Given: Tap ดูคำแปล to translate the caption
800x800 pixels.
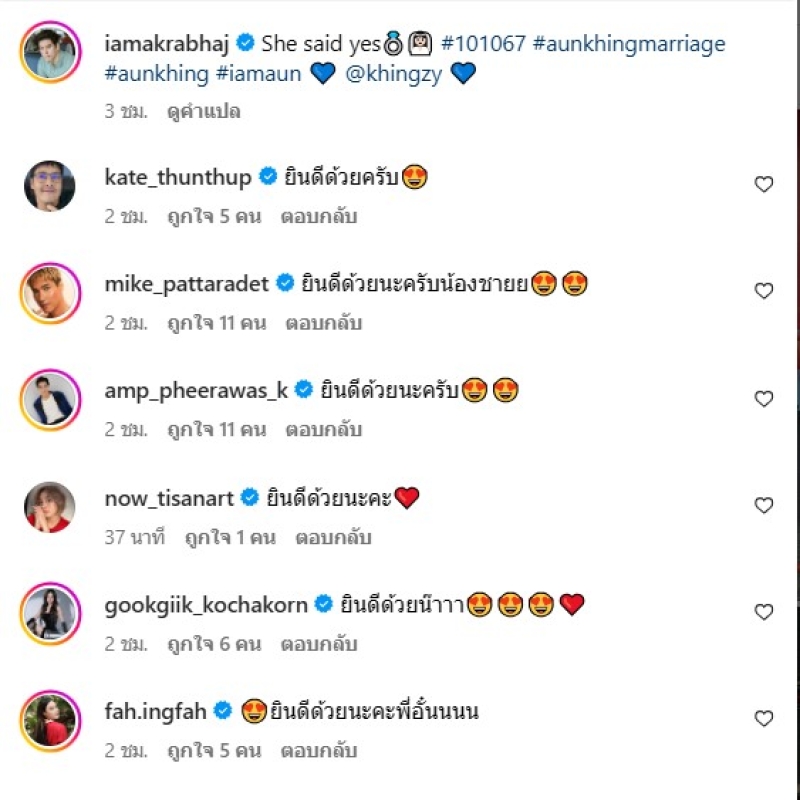Looking at the screenshot, I should 203,111.
